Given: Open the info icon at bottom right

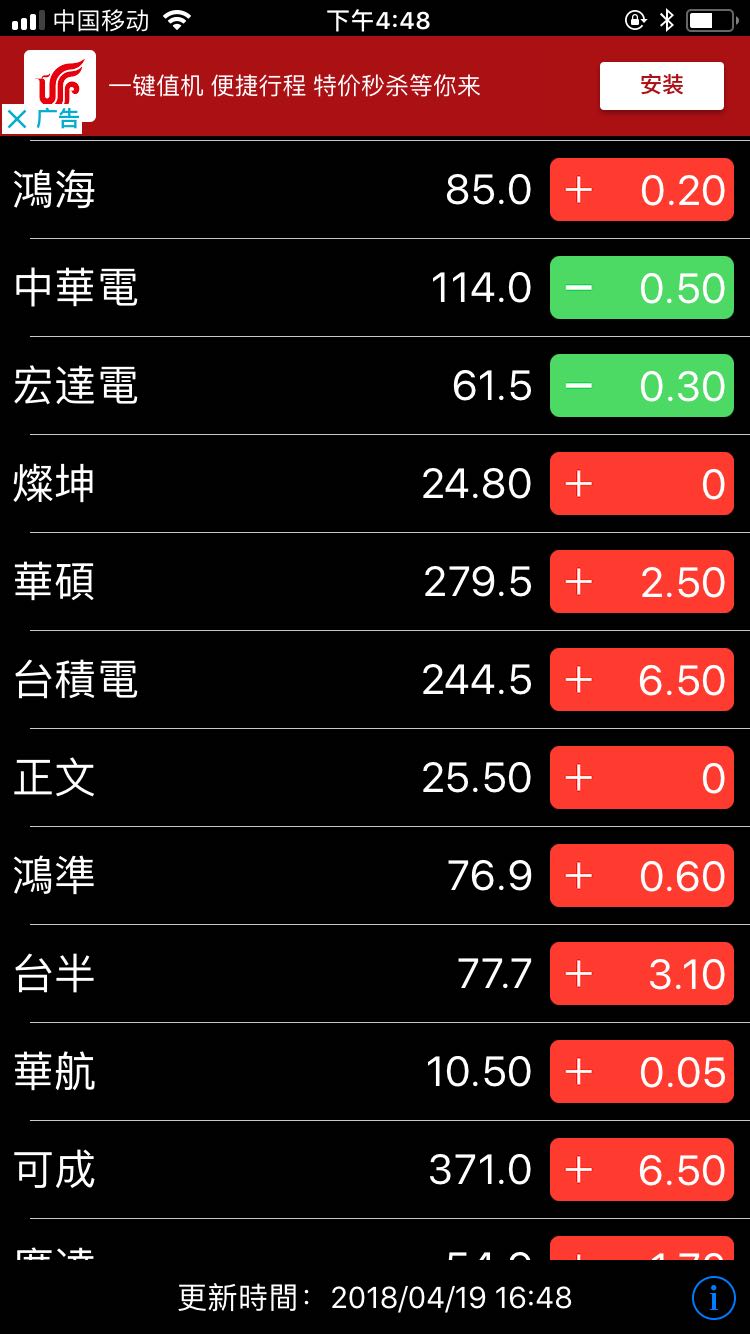Looking at the screenshot, I should click(713, 1298).
